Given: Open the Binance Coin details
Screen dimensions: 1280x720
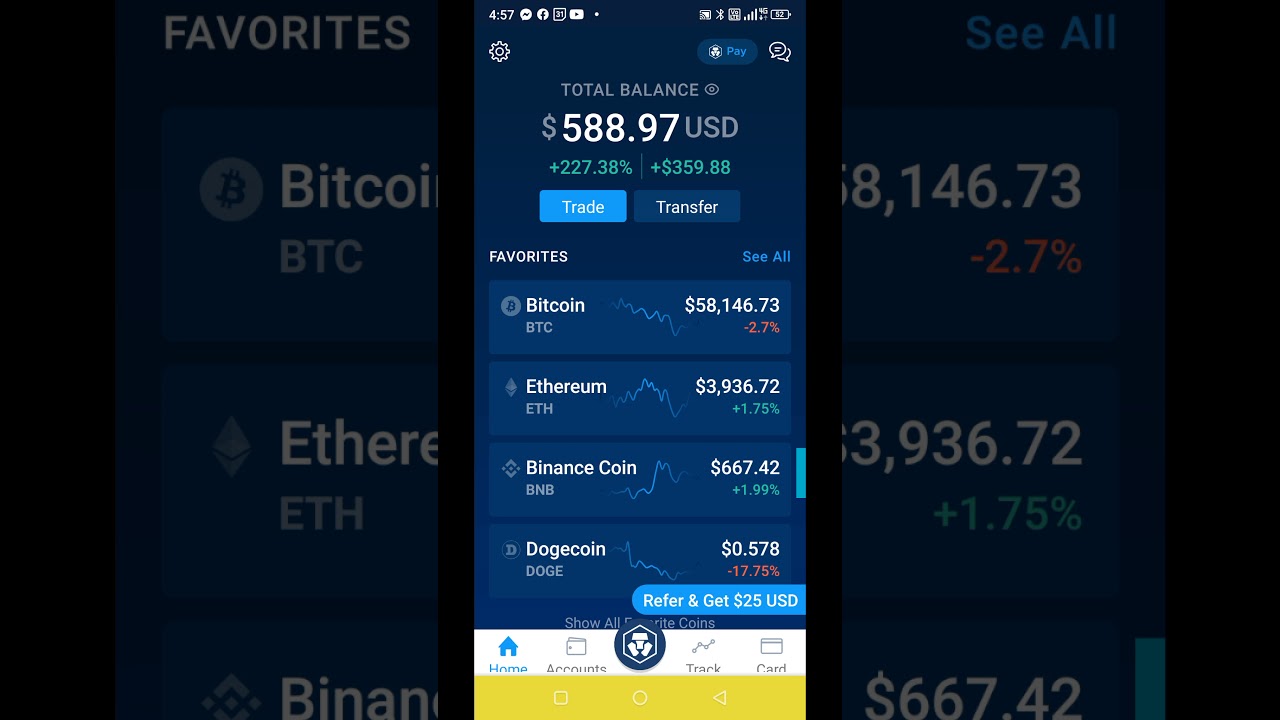Looking at the screenshot, I should pos(640,479).
